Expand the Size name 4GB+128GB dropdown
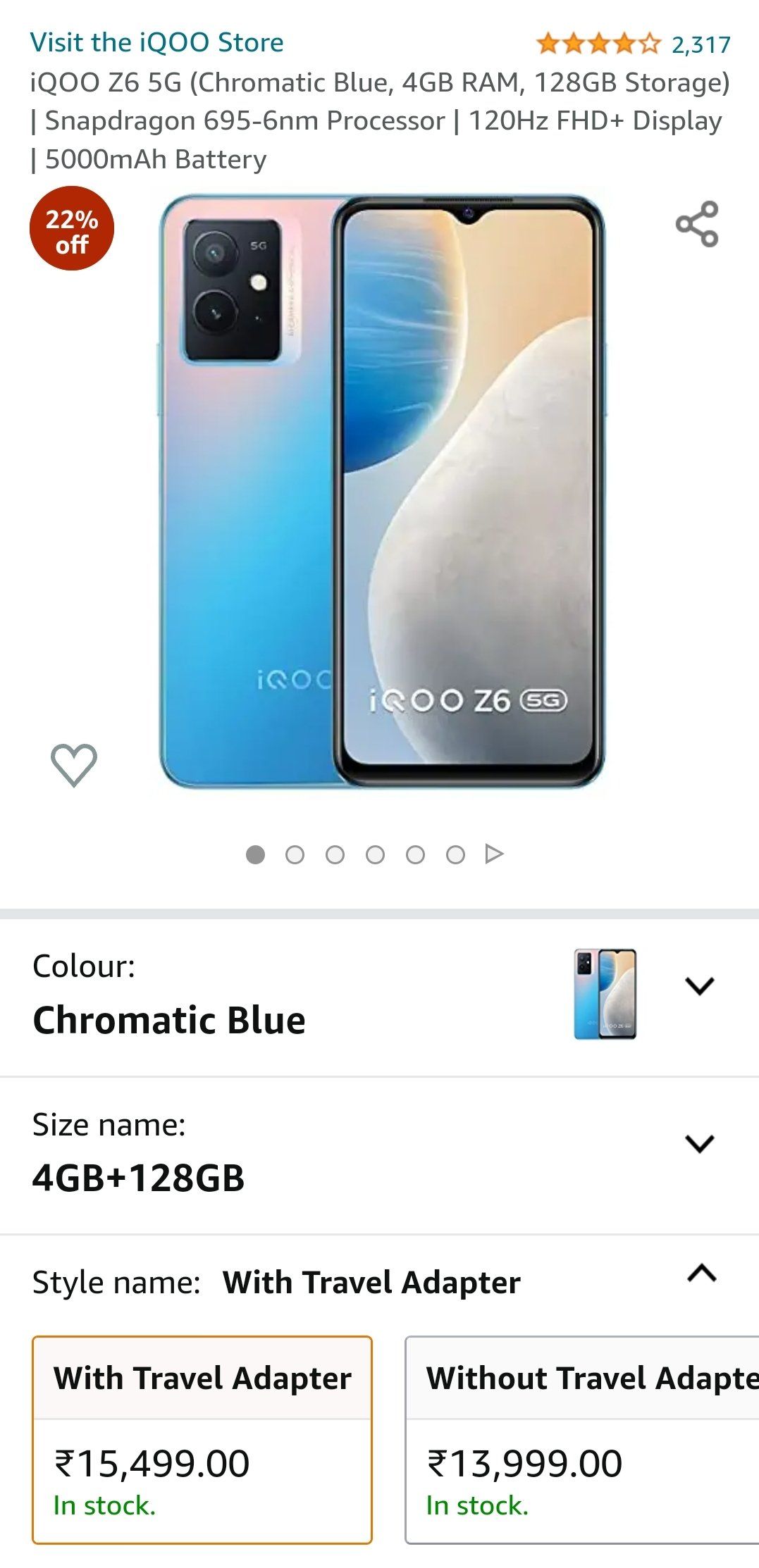Viewport: 759px width, 1568px height. 379,1155
